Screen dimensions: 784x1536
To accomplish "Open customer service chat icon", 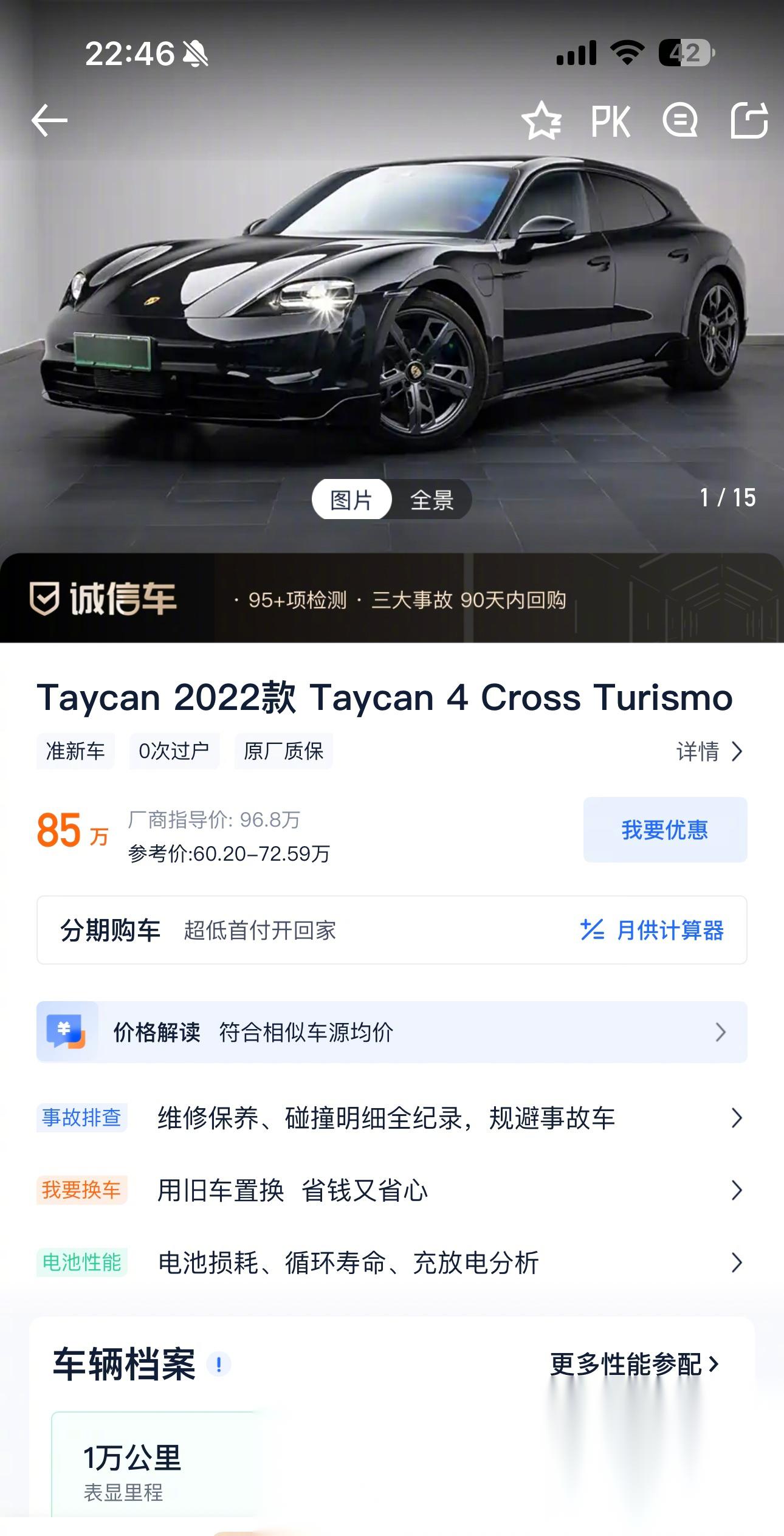I will click(681, 120).
